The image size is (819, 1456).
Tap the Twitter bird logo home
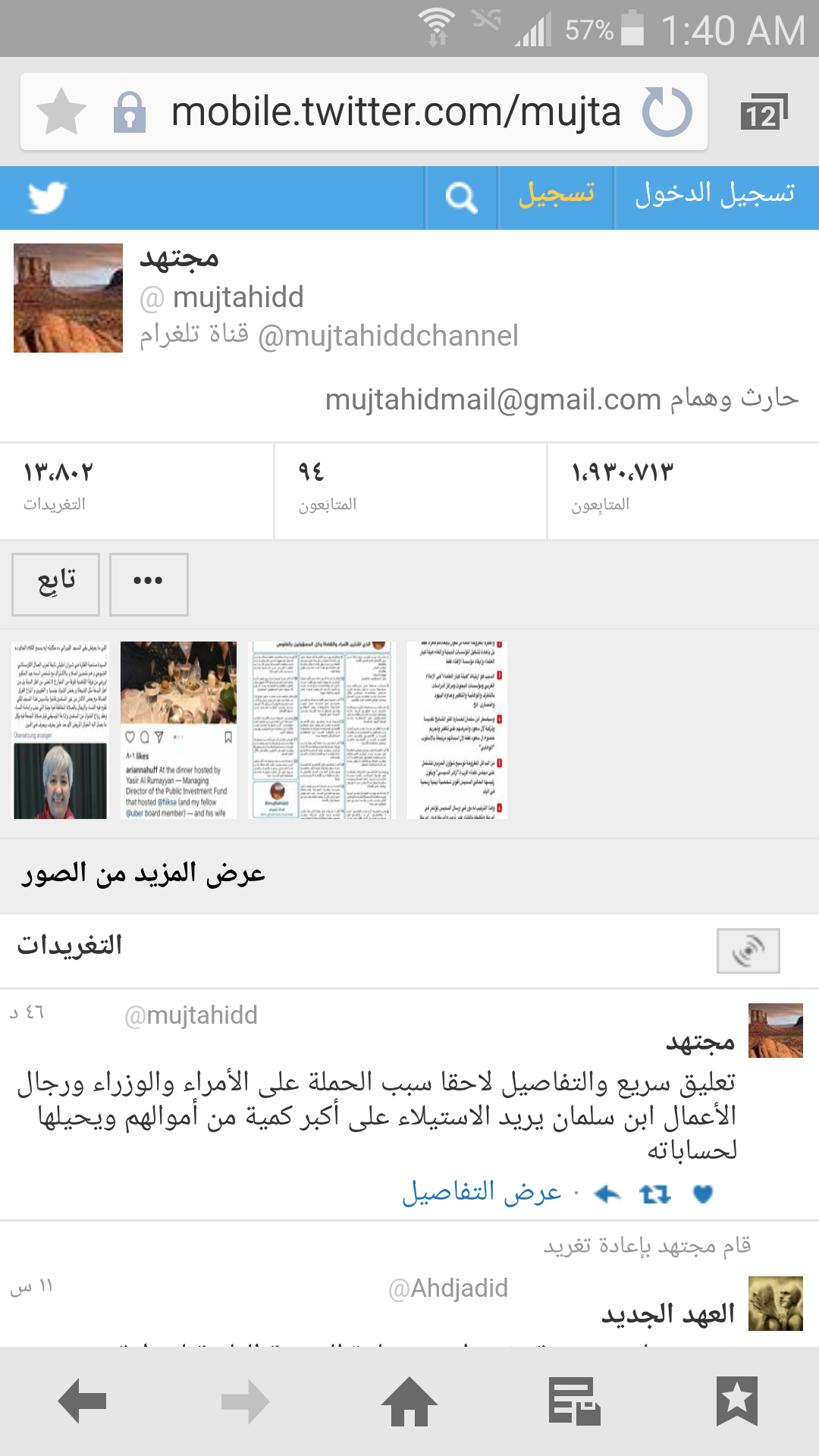click(x=47, y=198)
